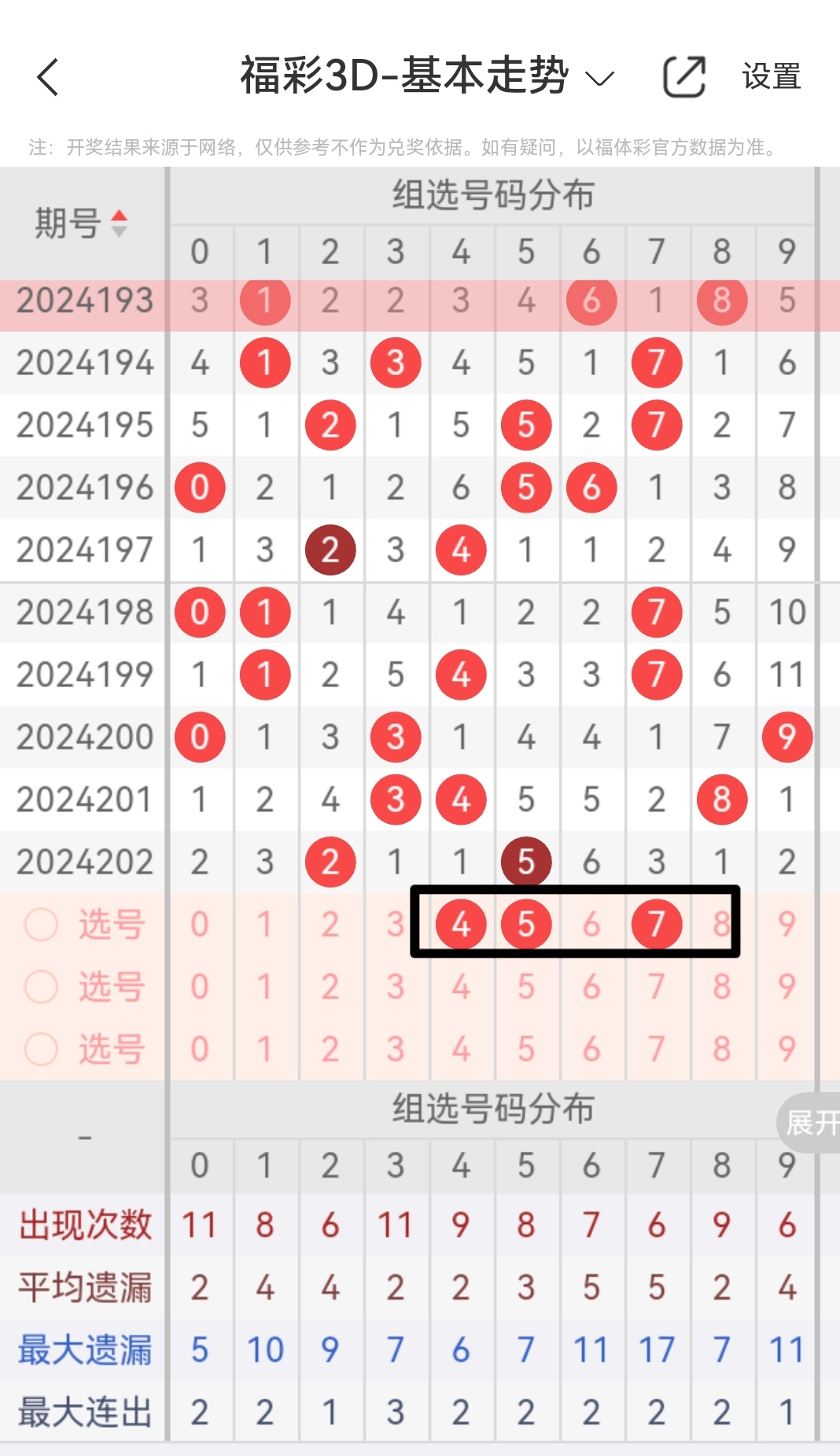This screenshot has width=840, height=1456.
Task: Select number 0 in the second 选号 row
Action: pos(200,986)
